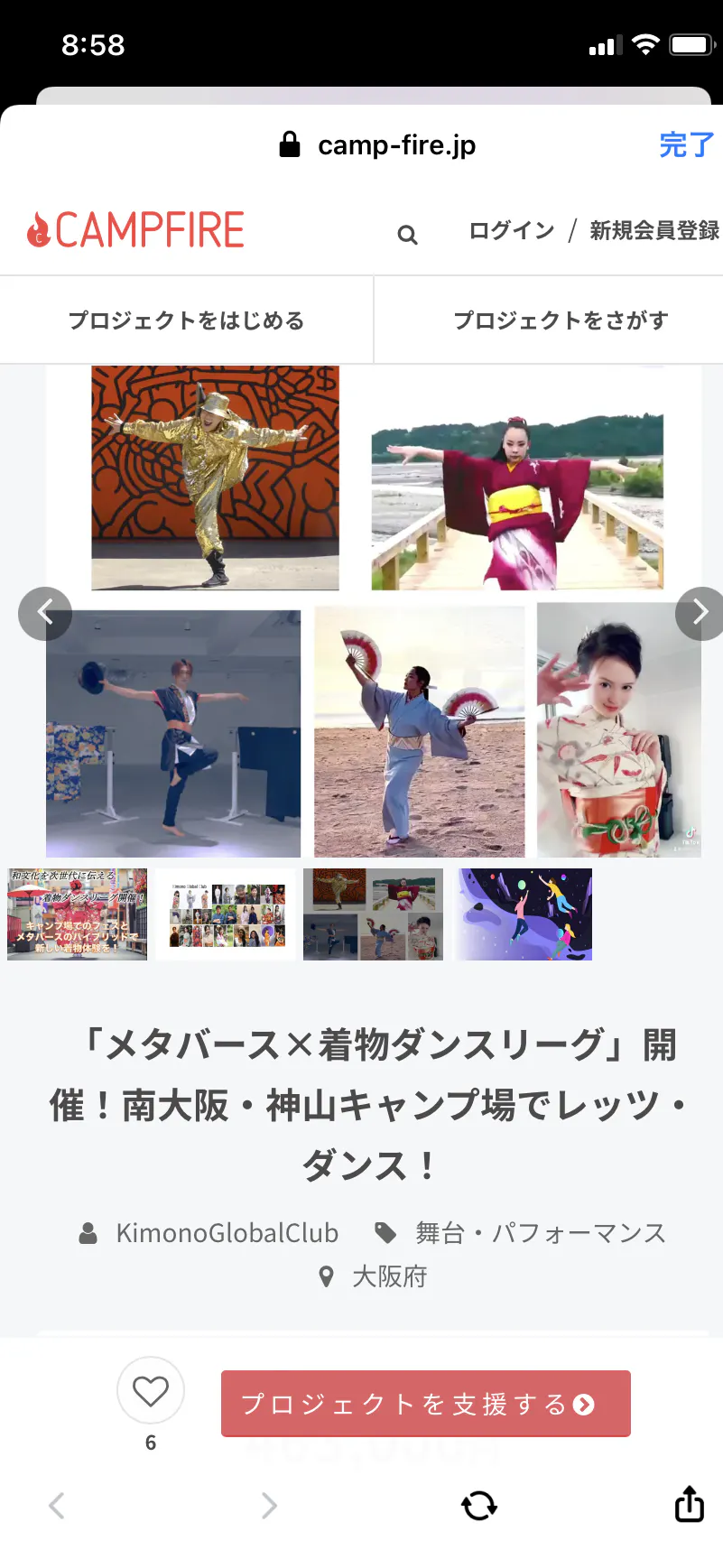Open the search magnifier icon

coord(407,235)
